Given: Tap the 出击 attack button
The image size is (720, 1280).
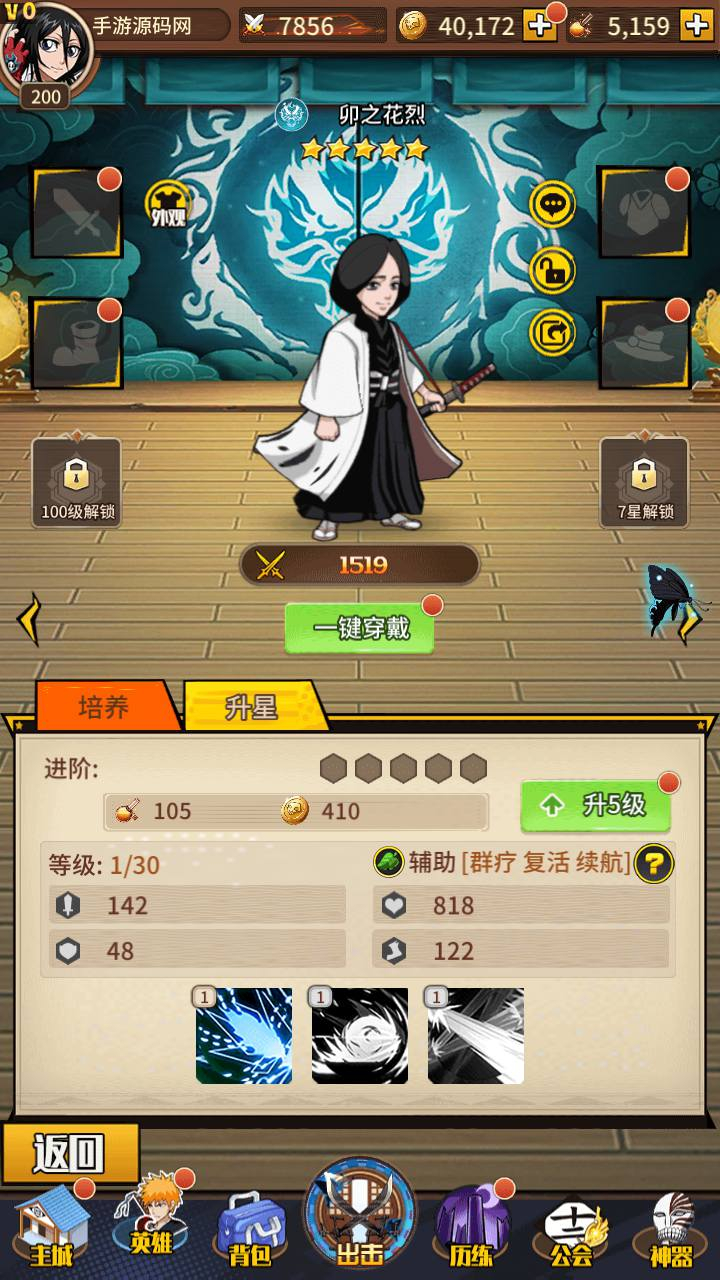Looking at the screenshot, I should (x=360, y=1216).
